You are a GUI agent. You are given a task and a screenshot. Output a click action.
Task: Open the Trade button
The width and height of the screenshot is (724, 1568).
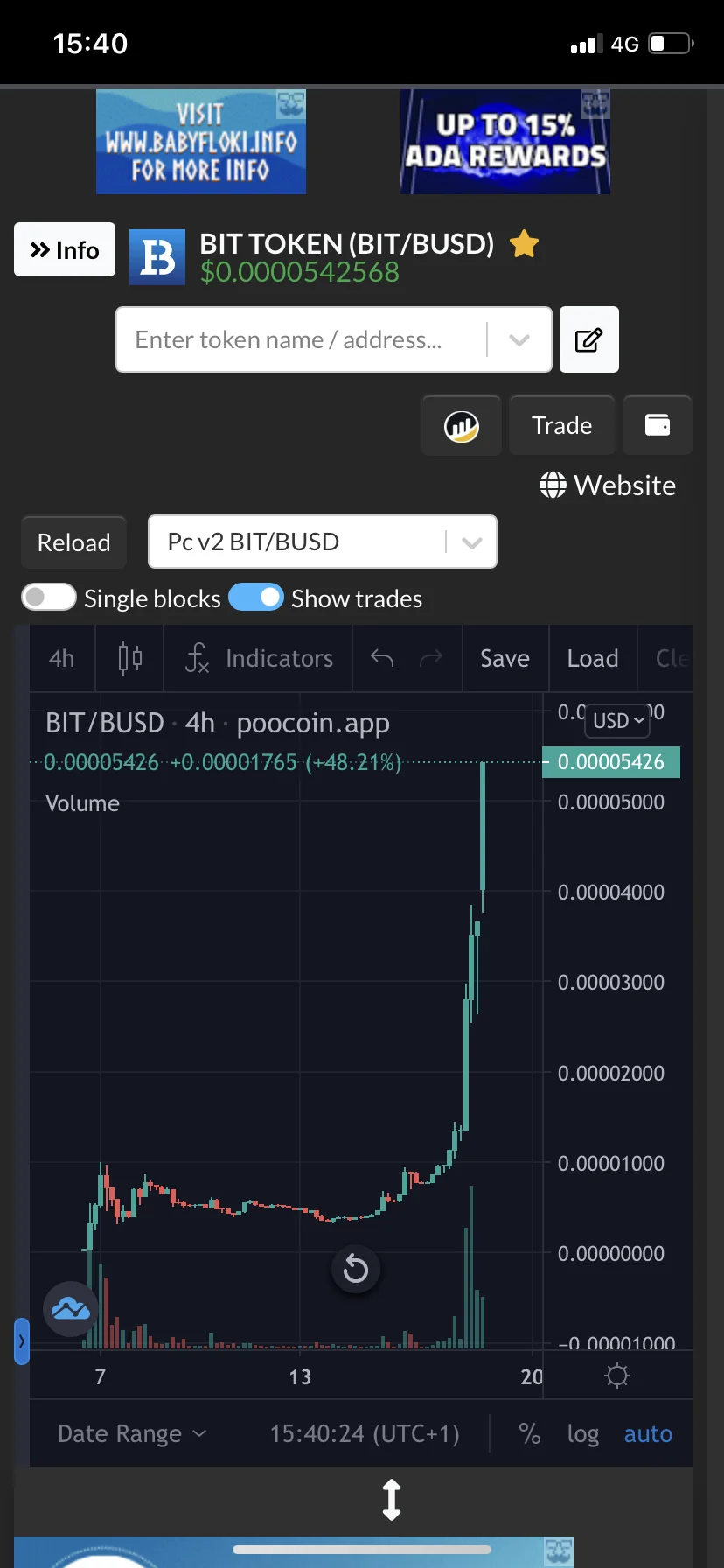(561, 425)
